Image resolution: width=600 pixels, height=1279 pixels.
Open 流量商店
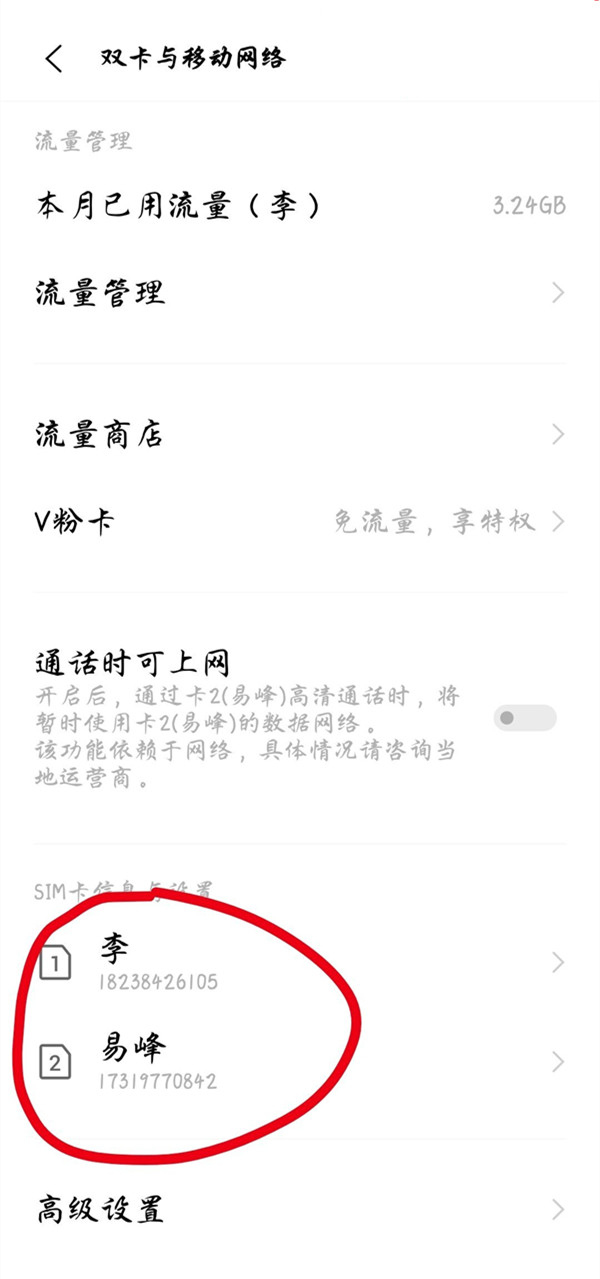(300, 435)
